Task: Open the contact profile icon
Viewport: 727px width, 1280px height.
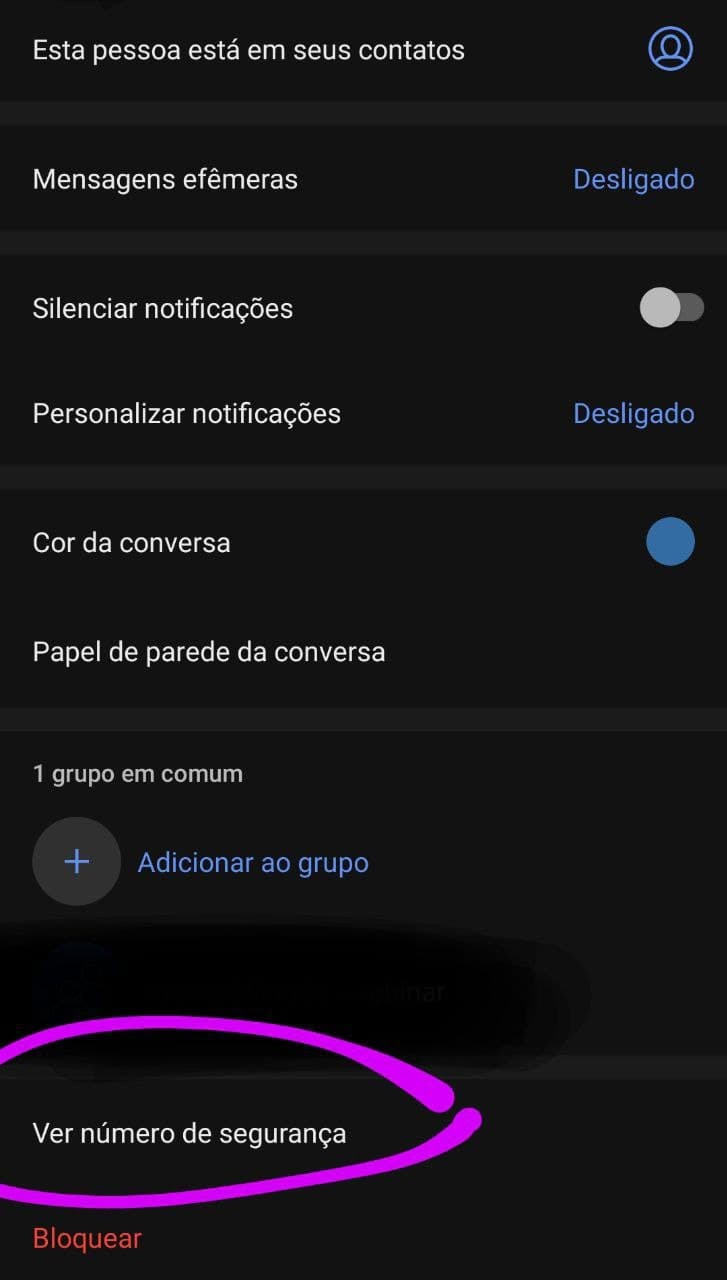Action: pos(670,49)
